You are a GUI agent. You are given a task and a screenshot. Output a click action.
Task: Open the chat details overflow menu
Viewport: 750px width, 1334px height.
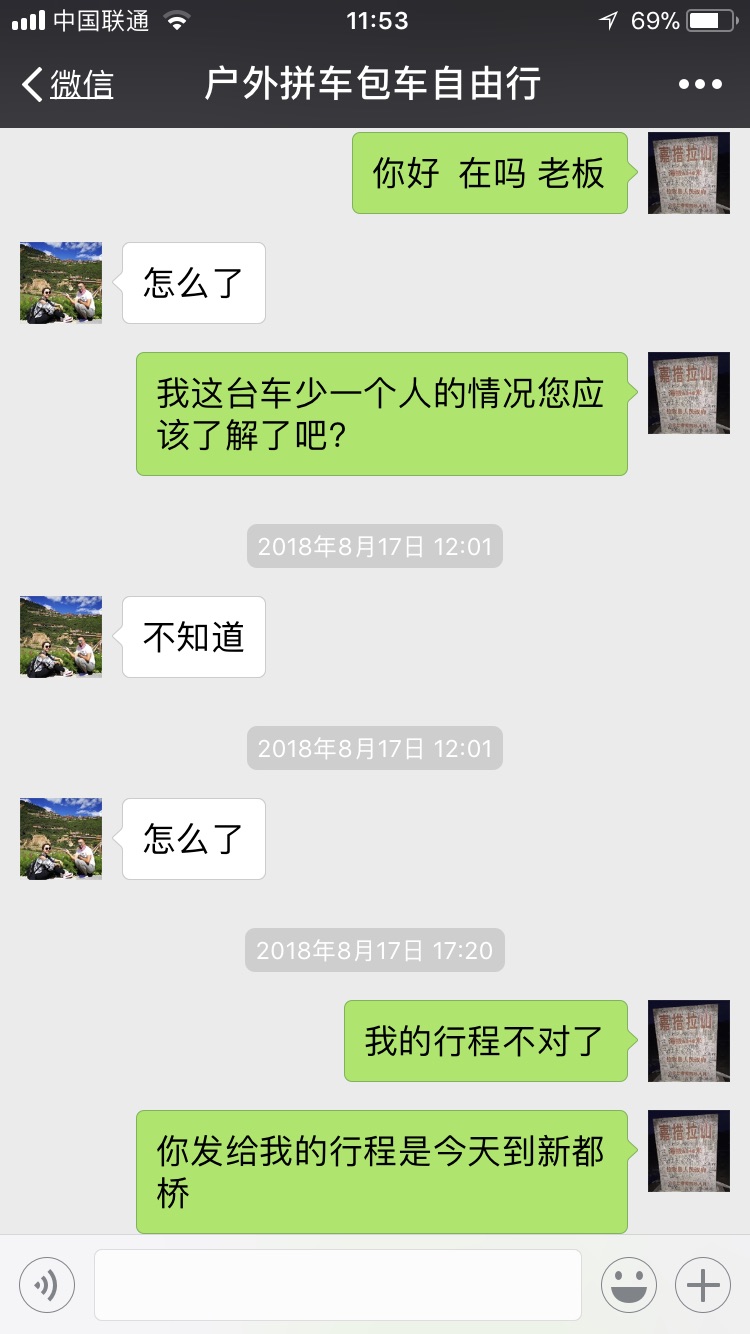700,84
